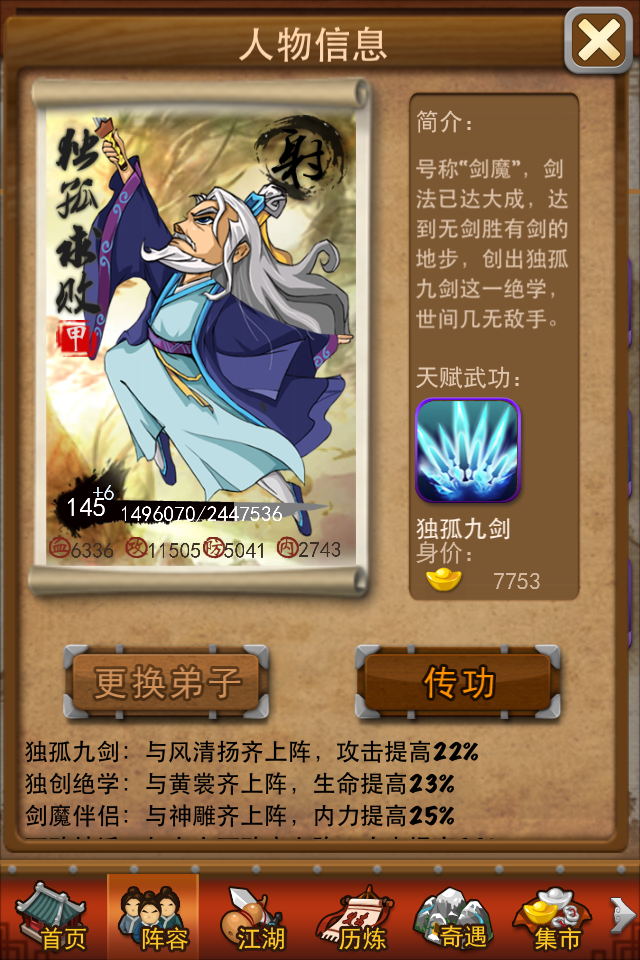Open the 独孤九剑 talent skill icon
The image size is (640, 960).
click(468, 451)
